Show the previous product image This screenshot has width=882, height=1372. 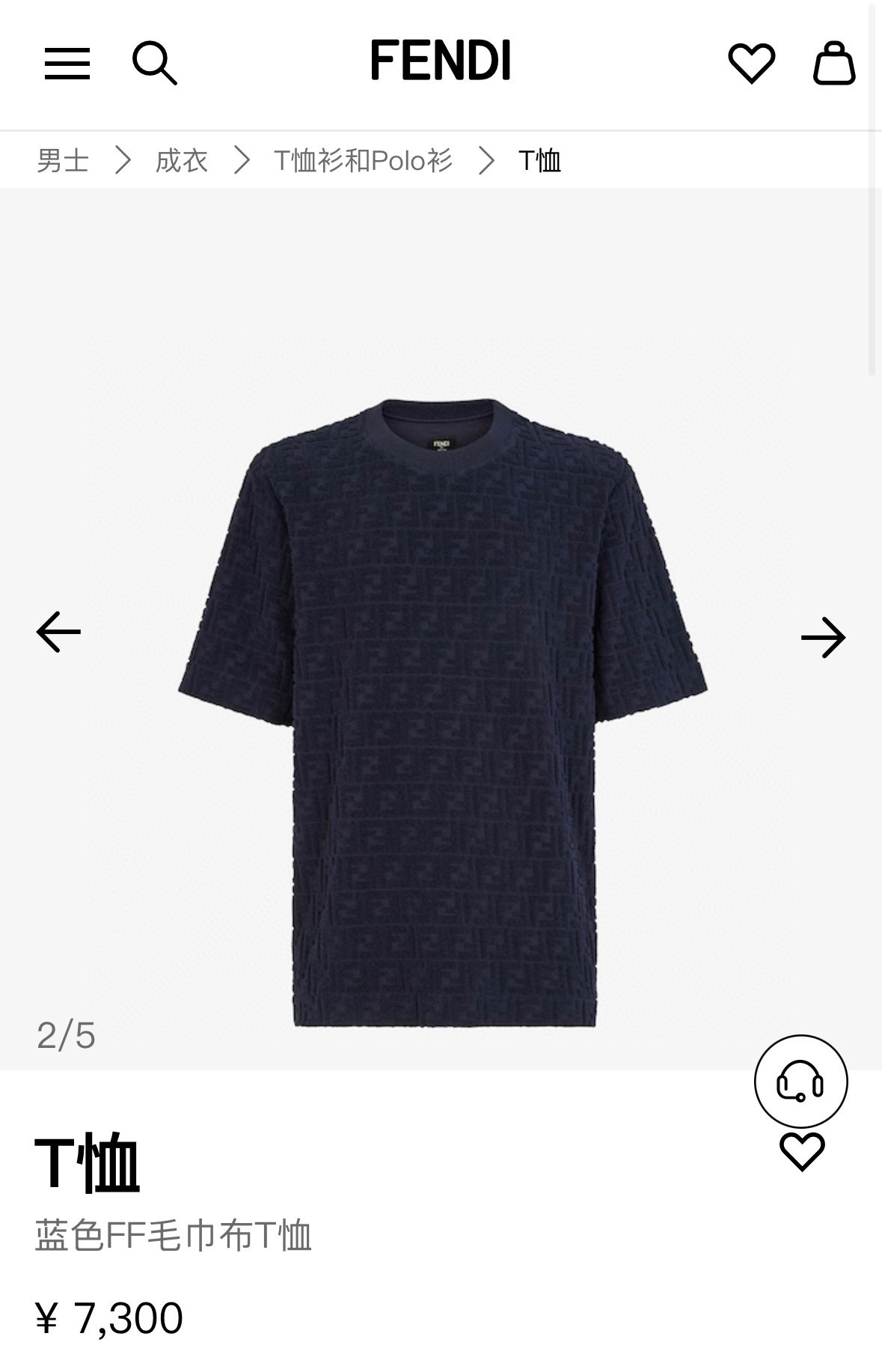(x=58, y=632)
